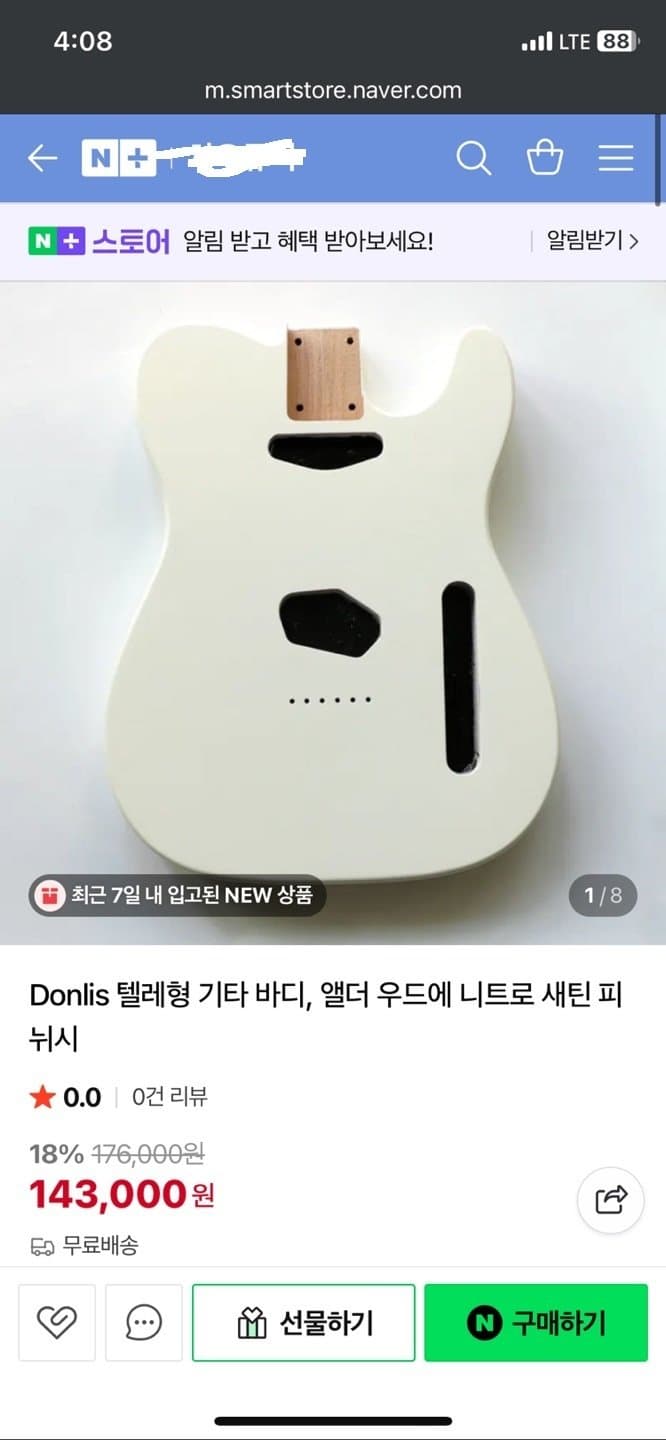This screenshot has width=666, height=1440.
Task: Share this product
Action: [611, 1199]
